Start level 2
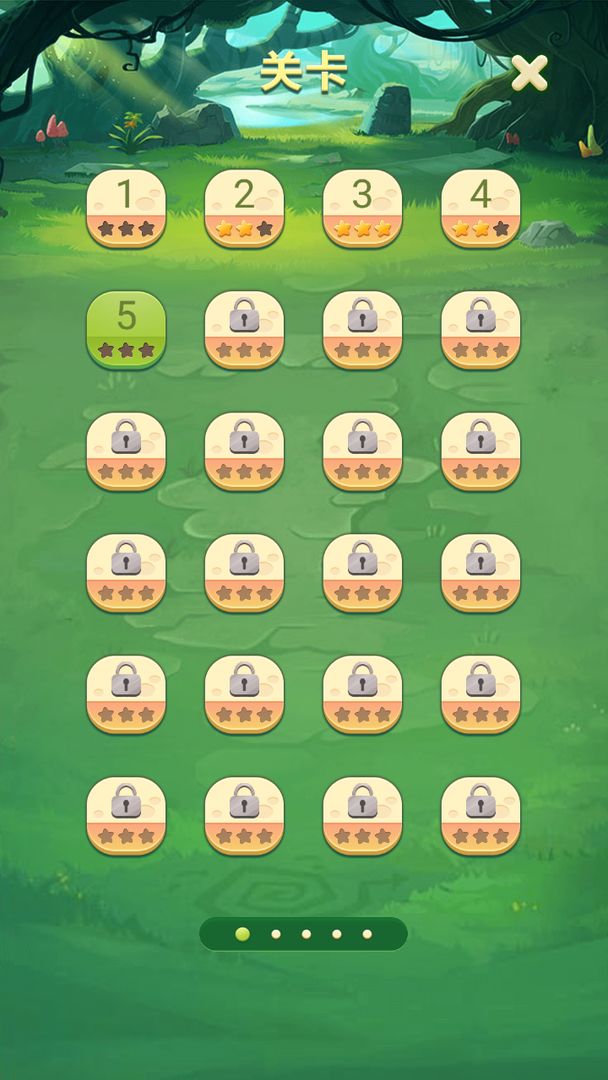The image size is (608, 1080). [244, 208]
